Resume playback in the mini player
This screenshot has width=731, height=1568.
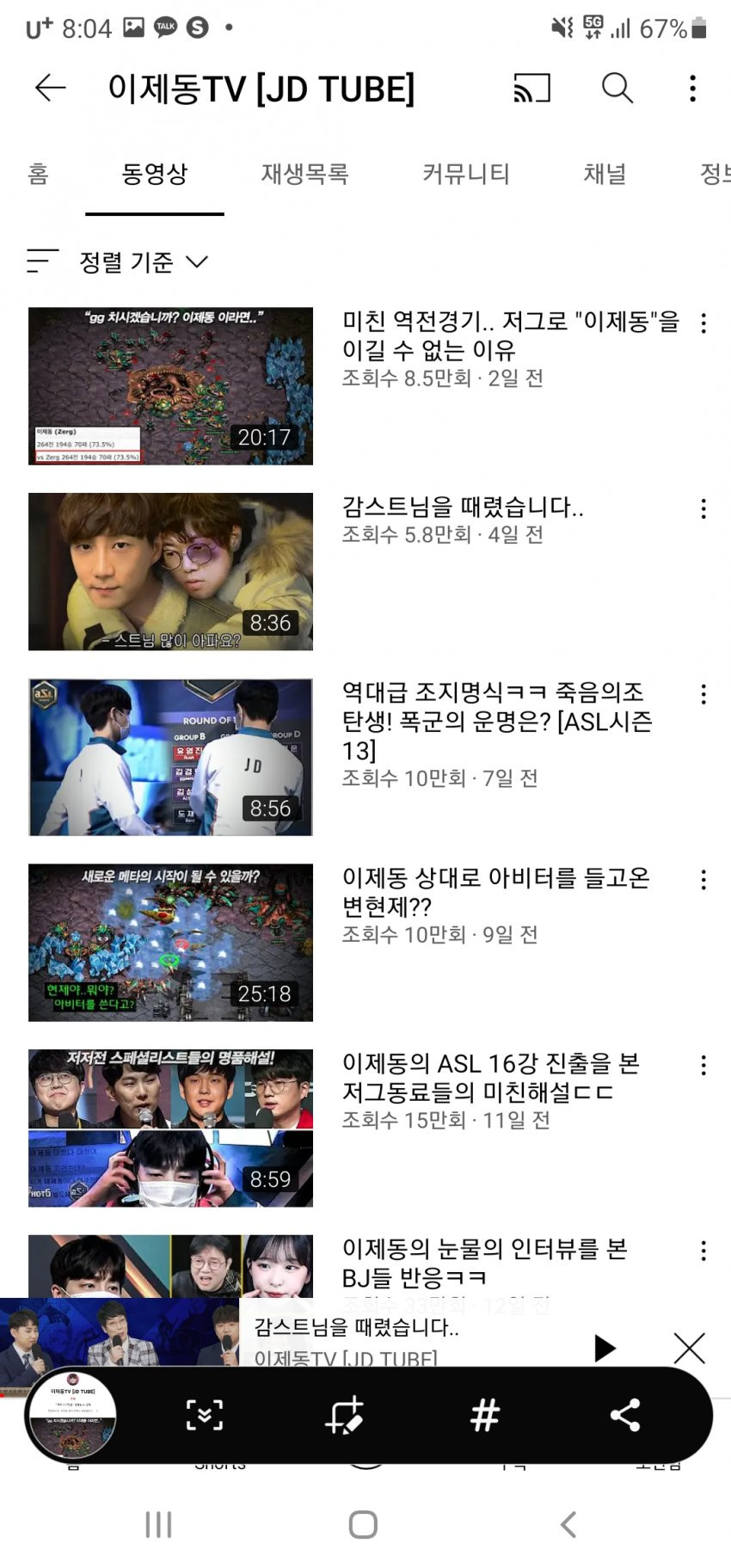605,1348
